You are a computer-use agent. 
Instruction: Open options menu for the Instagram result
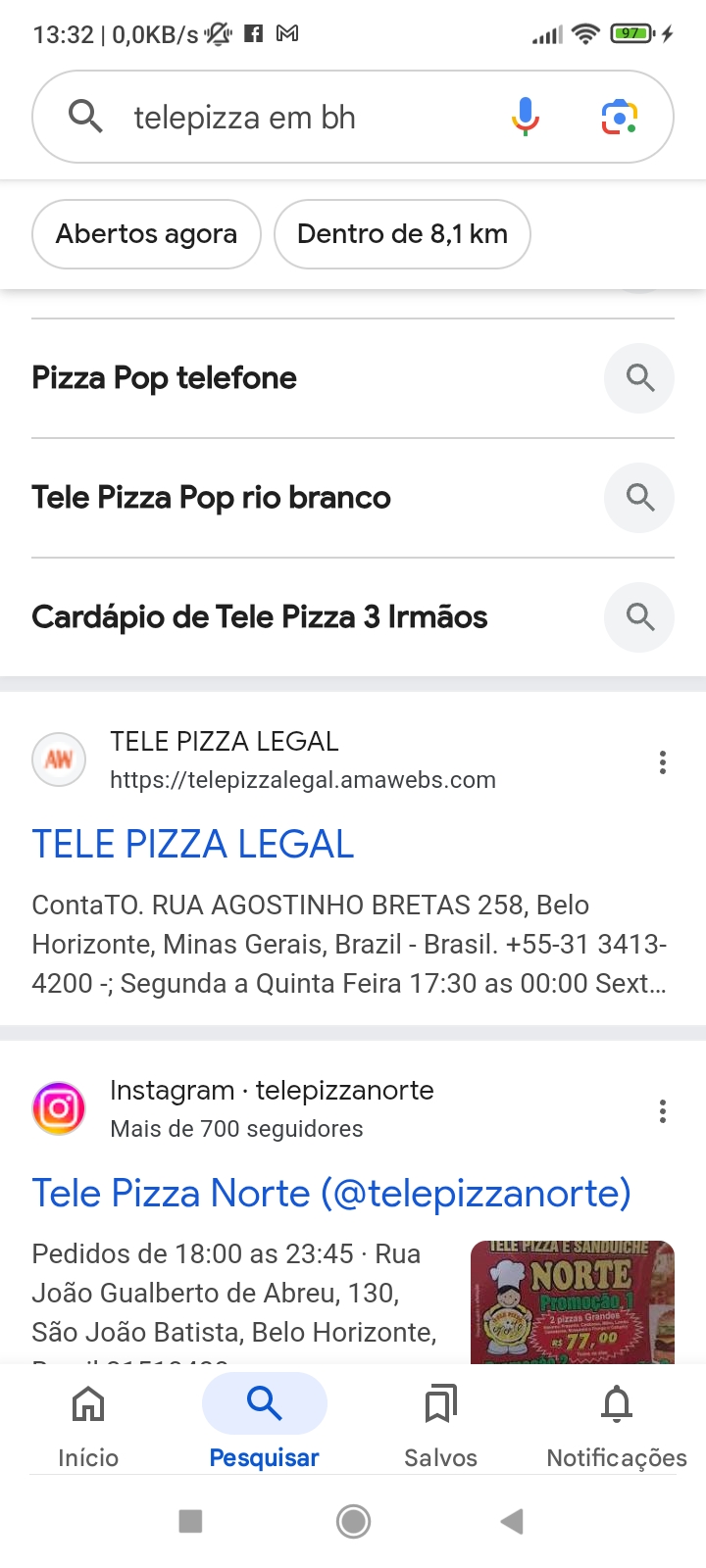(x=663, y=1111)
